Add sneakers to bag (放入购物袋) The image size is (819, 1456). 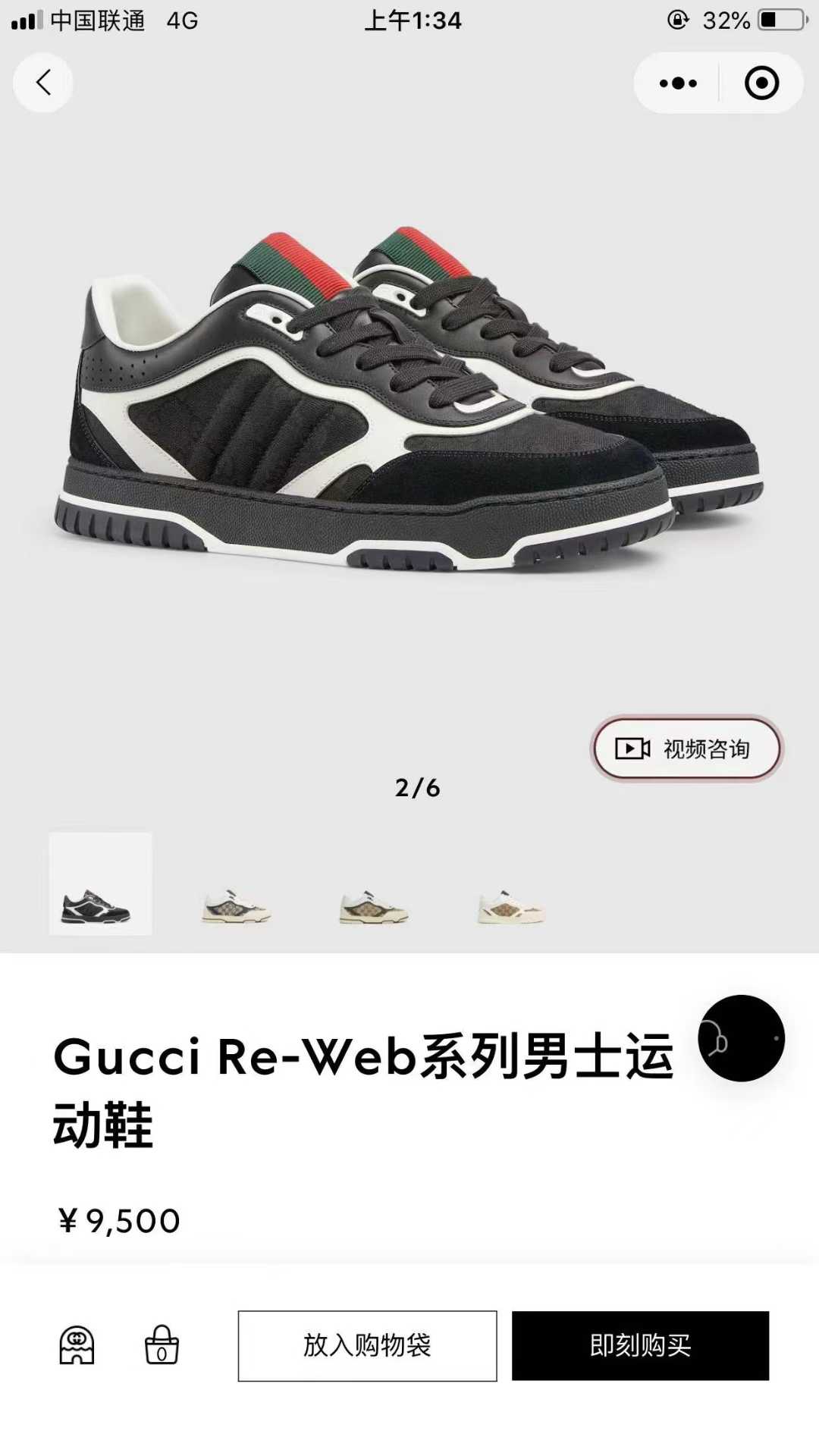point(367,1346)
